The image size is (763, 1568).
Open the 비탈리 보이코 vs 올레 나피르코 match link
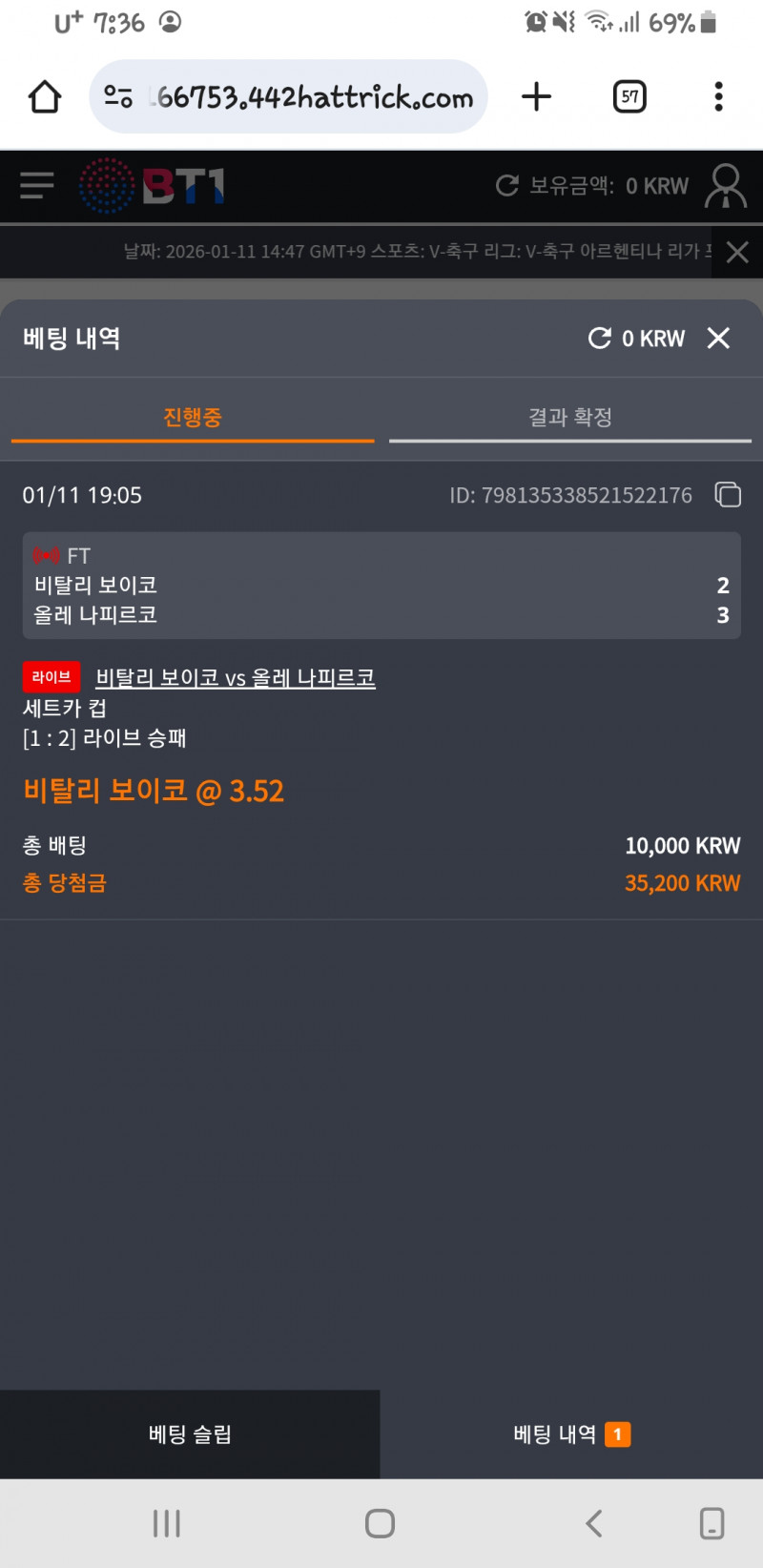(x=236, y=678)
